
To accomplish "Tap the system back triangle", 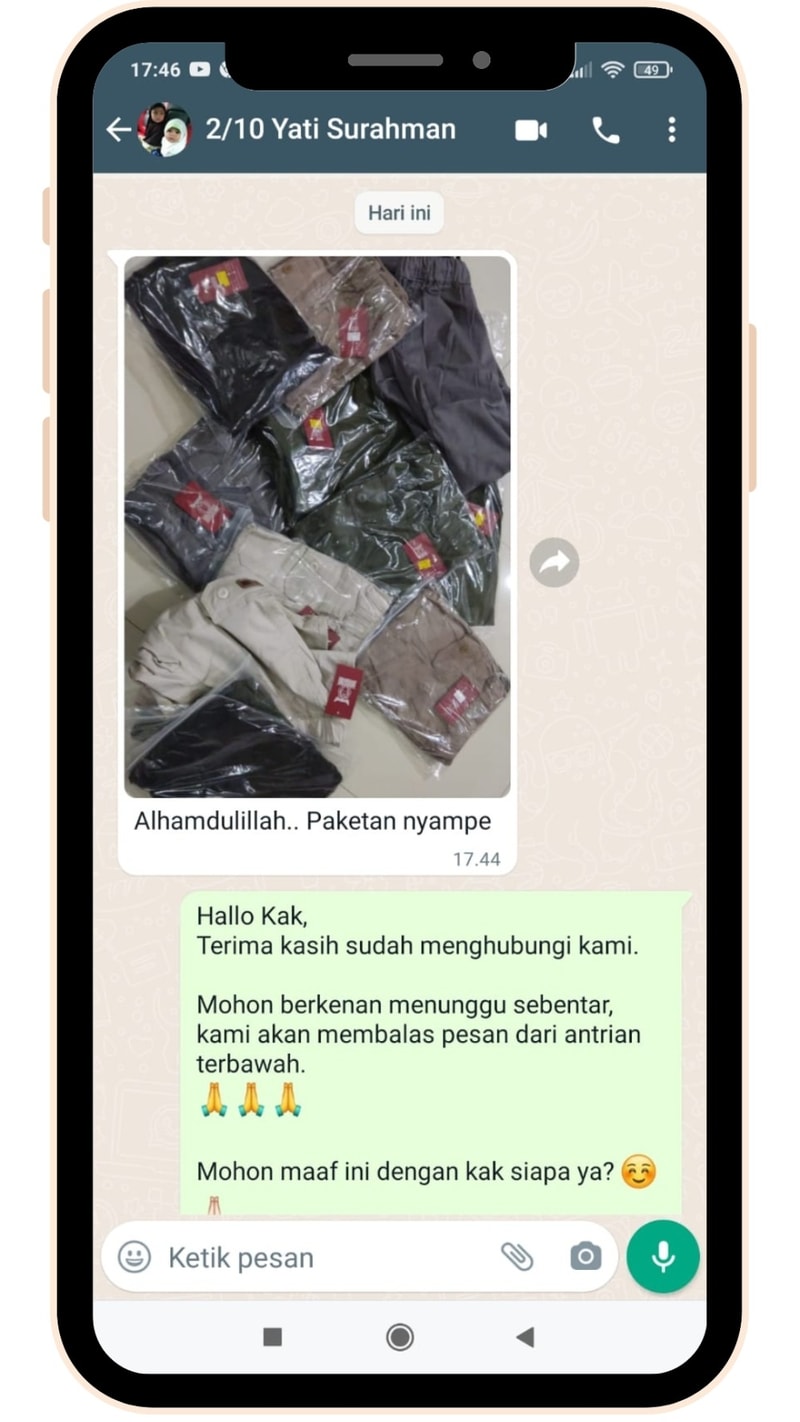I will pos(525,1337).
